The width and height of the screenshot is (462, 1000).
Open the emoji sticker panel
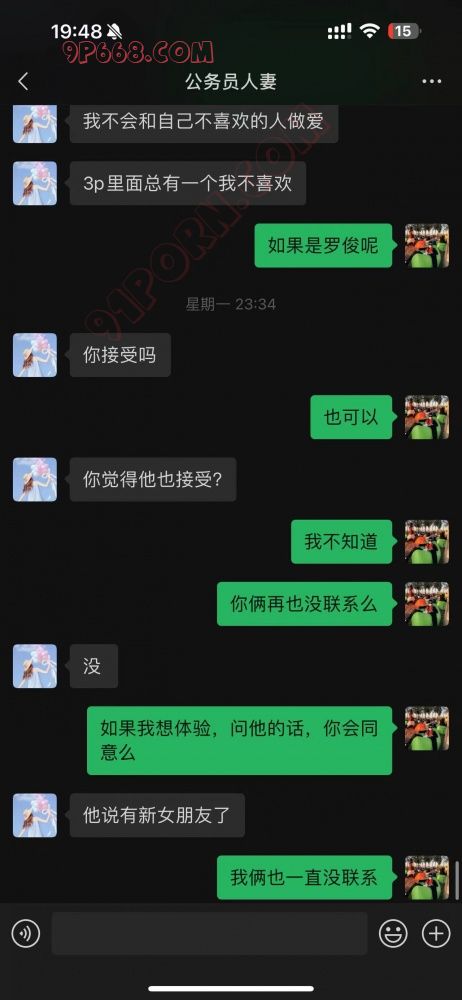tap(393, 934)
